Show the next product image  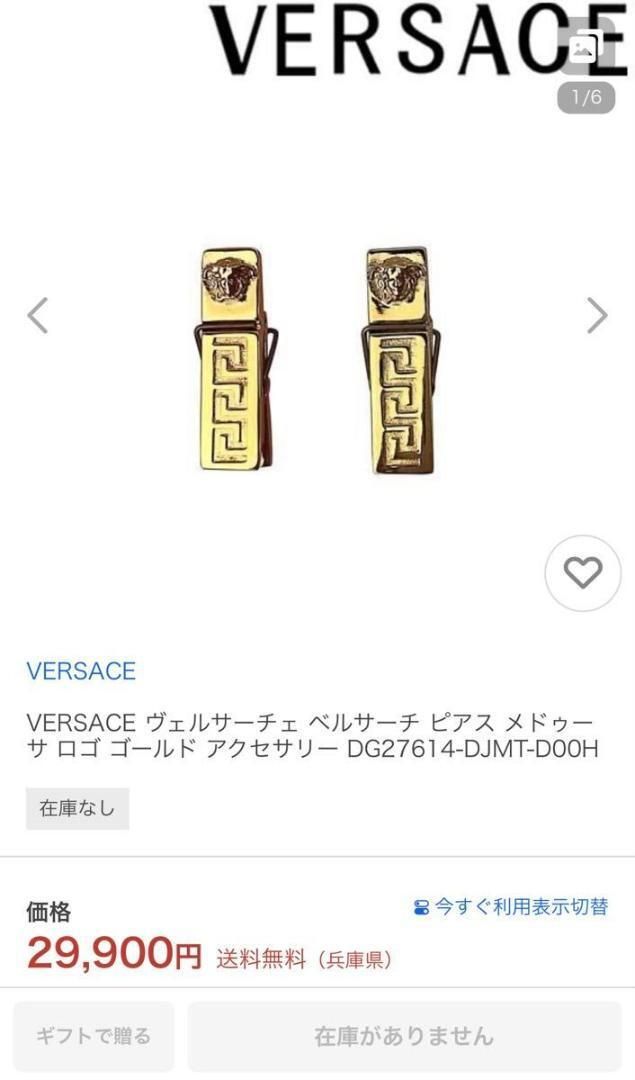[597, 316]
